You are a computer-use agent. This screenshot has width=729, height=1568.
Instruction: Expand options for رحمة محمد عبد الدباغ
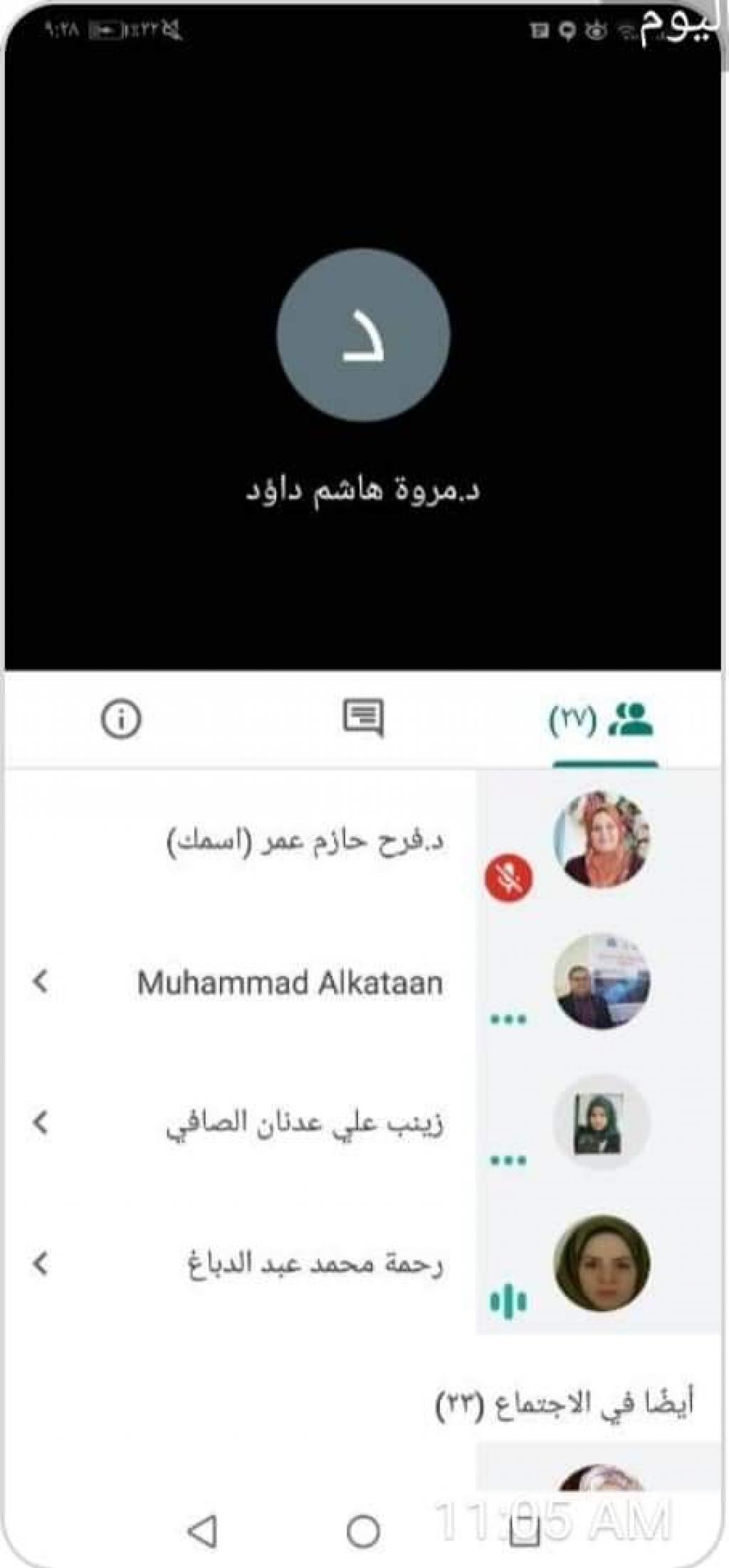(x=41, y=1263)
